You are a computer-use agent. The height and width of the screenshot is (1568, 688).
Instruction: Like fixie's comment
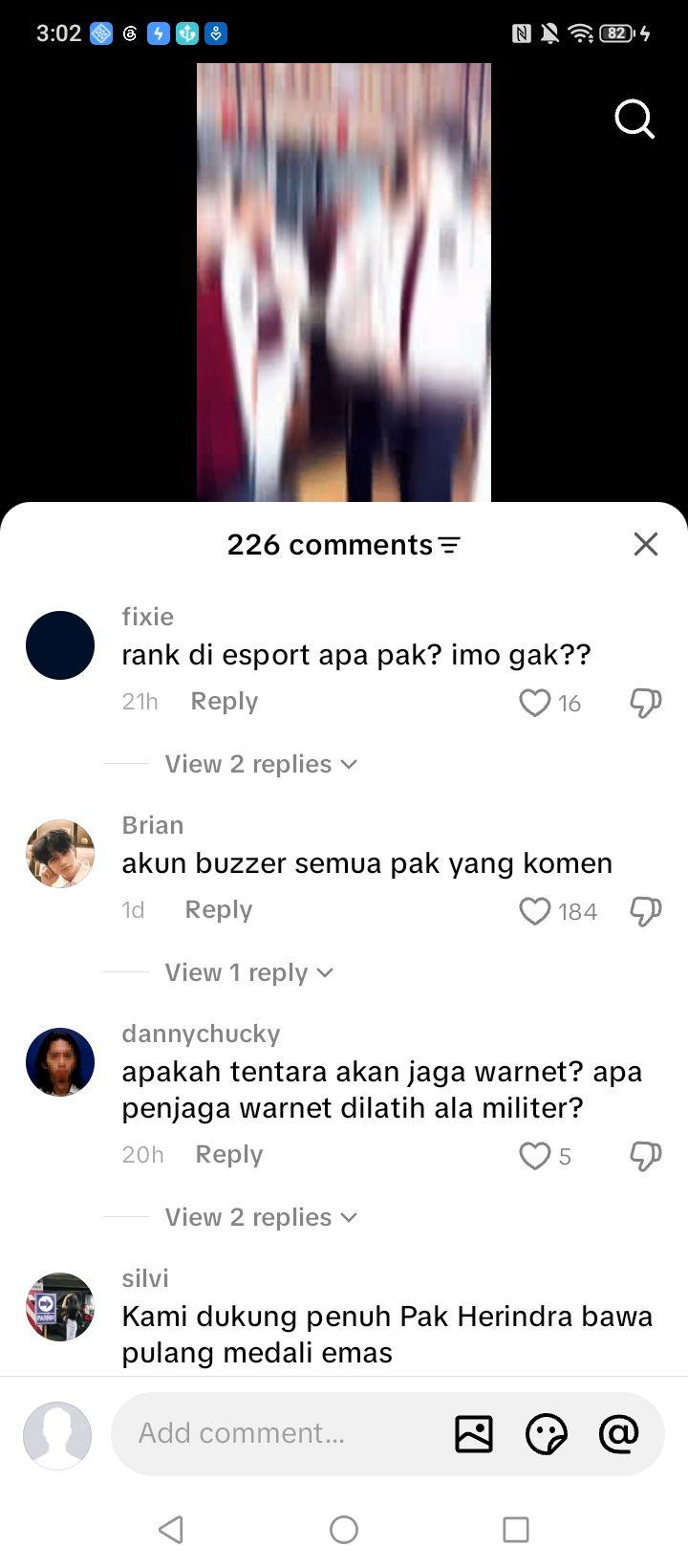tap(534, 703)
